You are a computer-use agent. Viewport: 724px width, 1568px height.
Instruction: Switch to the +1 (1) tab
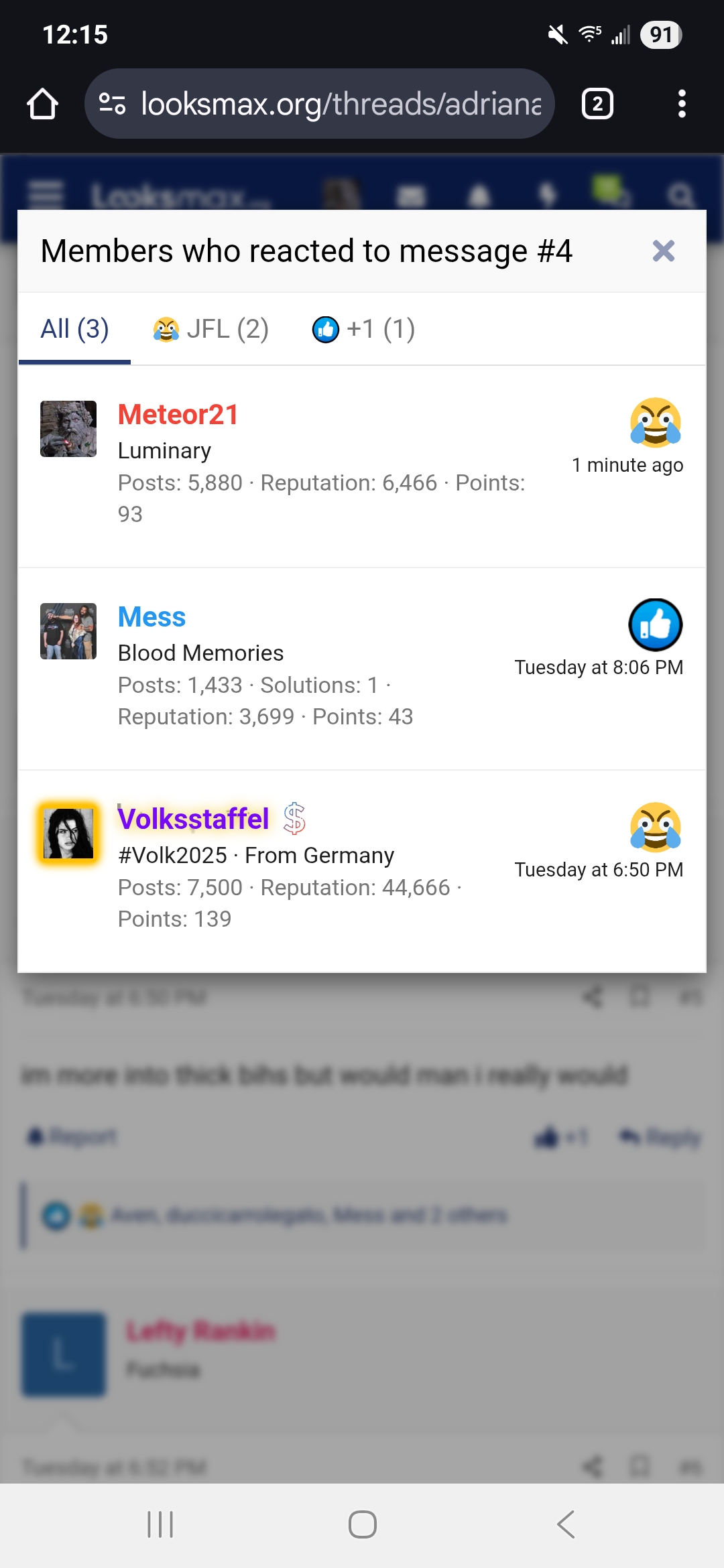click(x=364, y=329)
